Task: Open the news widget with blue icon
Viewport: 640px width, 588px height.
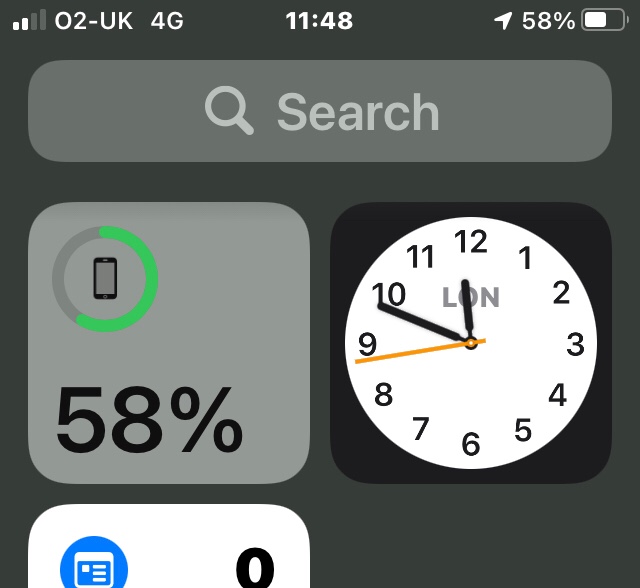Action: [169, 546]
